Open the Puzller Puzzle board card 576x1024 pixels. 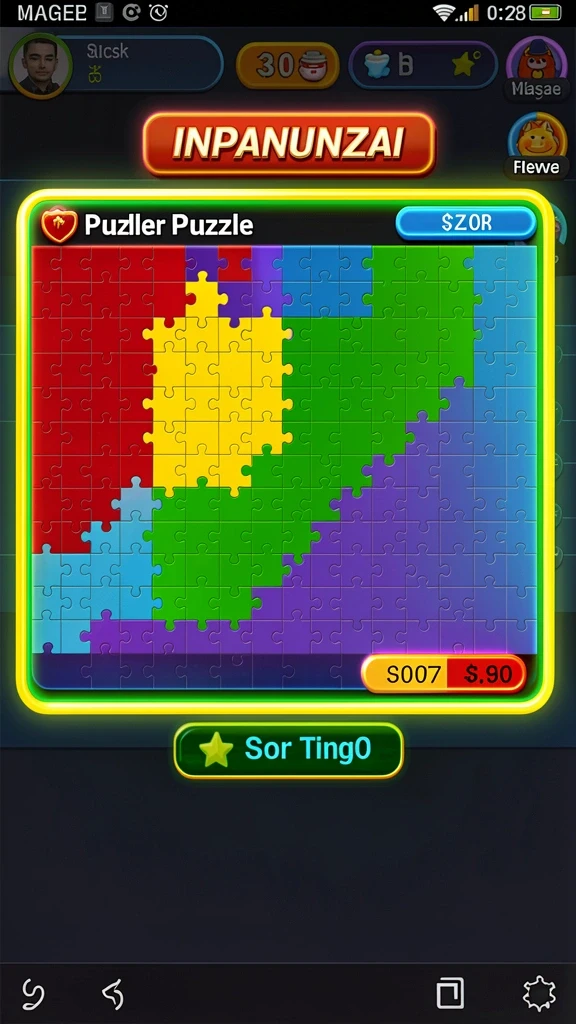point(285,451)
